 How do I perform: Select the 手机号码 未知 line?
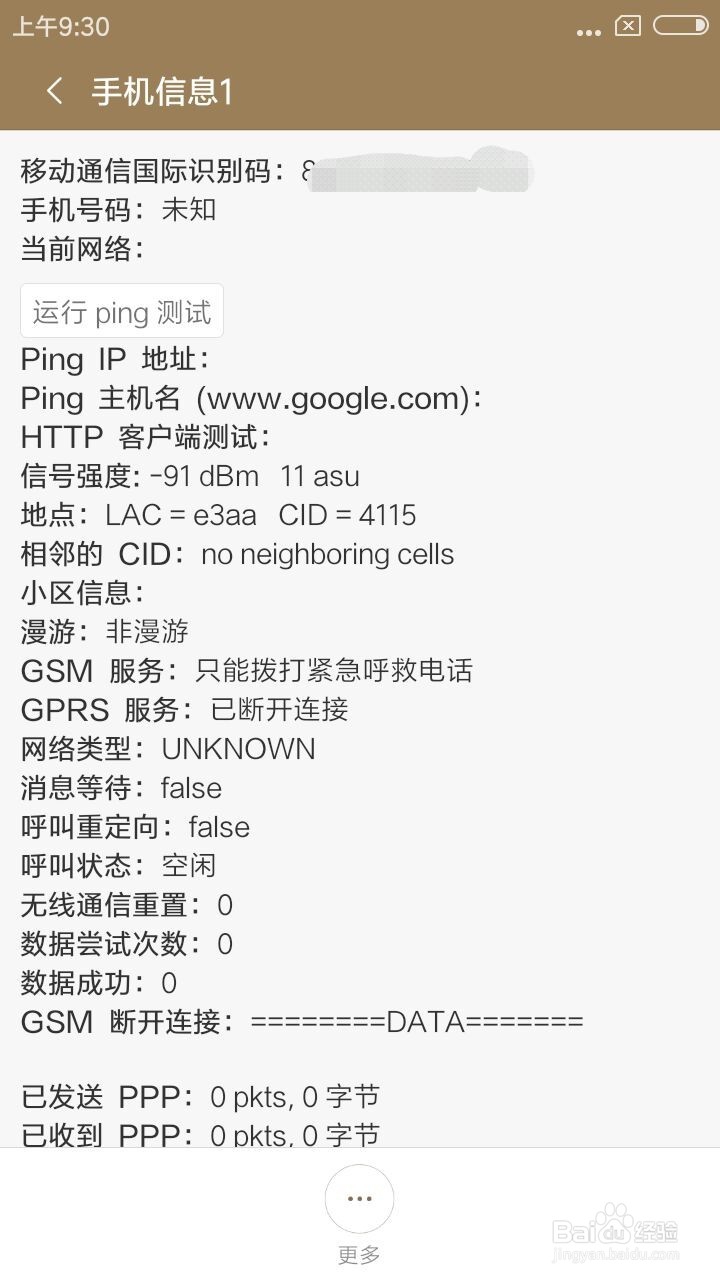point(120,210)
